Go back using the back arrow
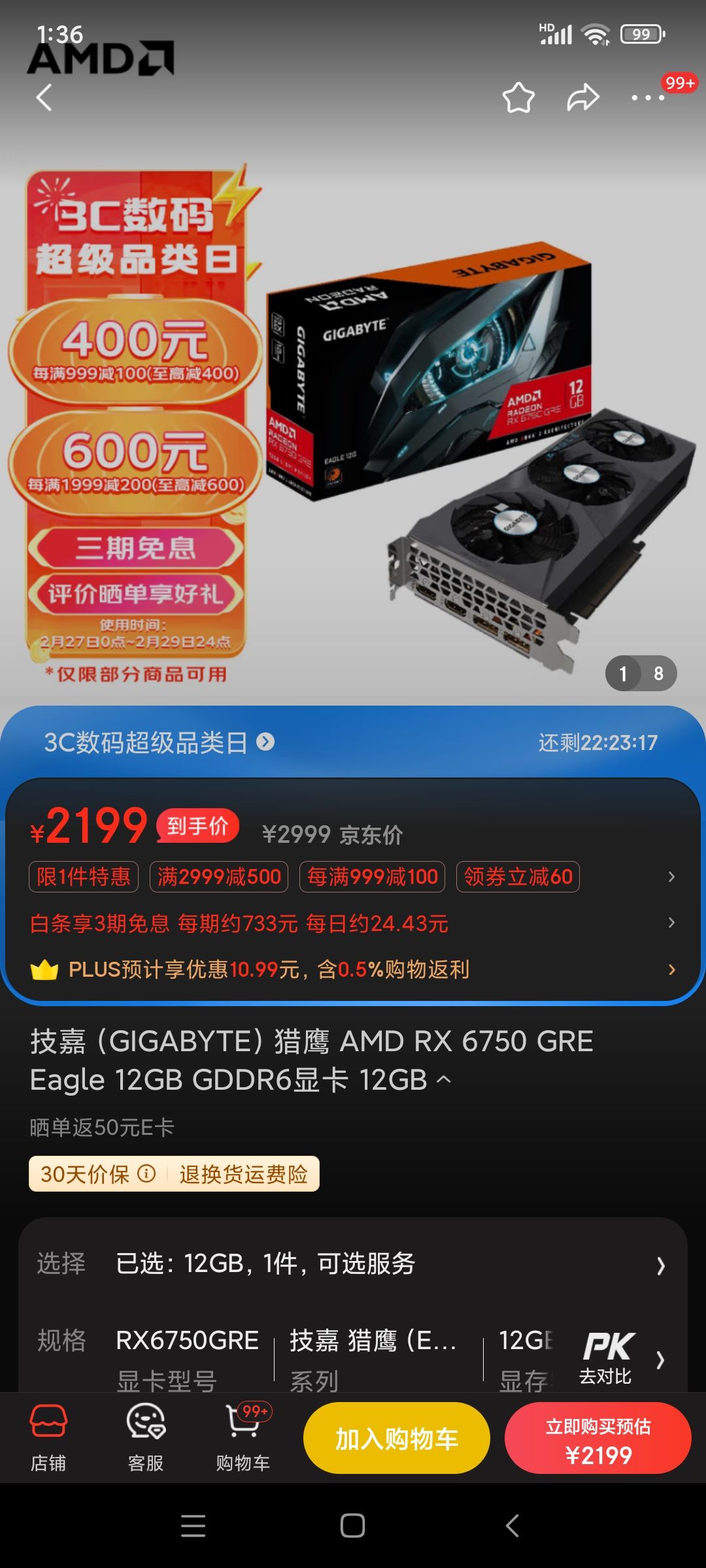Screen dimensions: 706x1568 coord(43,97)
